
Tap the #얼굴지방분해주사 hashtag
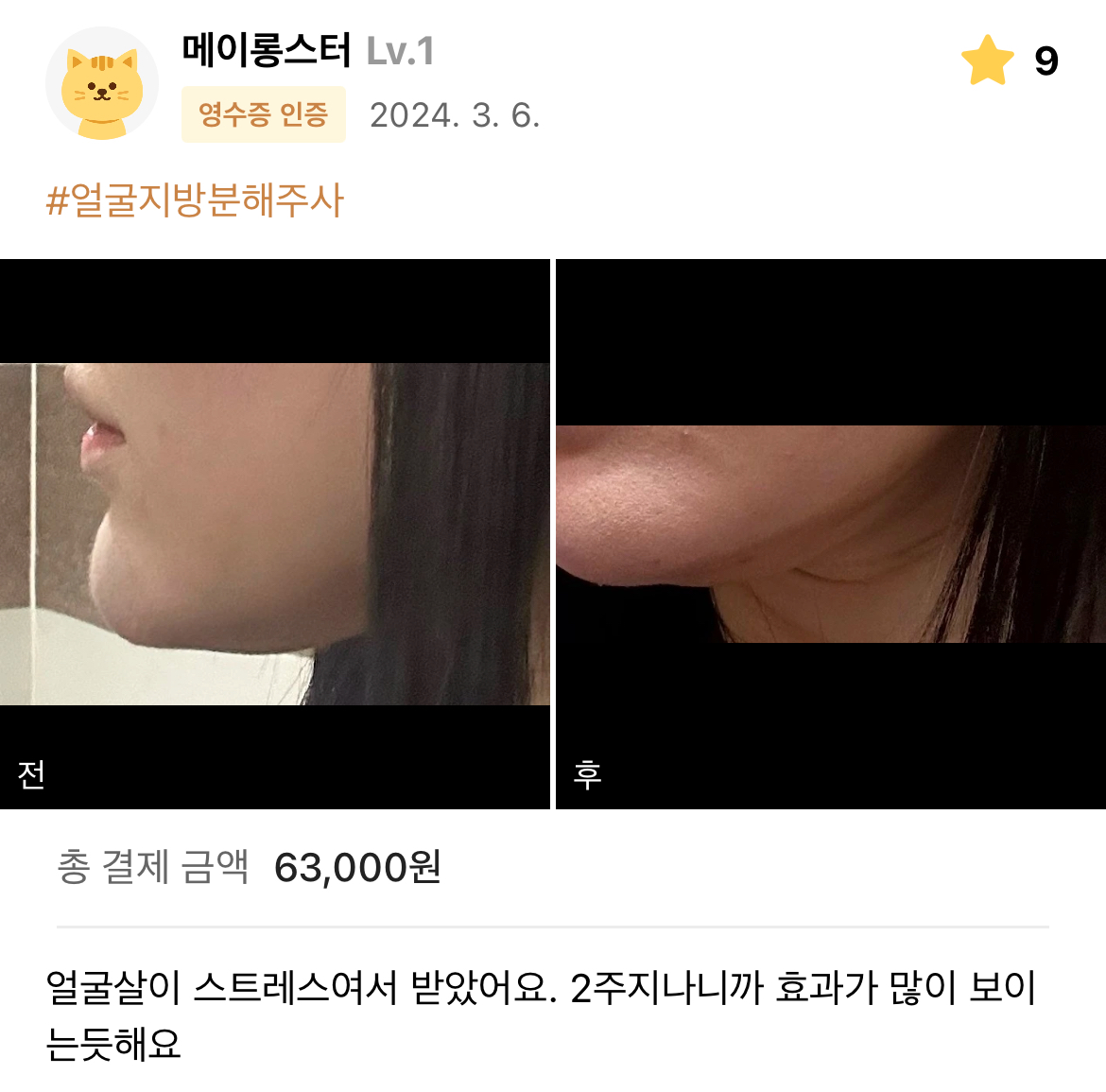[195, 200]
